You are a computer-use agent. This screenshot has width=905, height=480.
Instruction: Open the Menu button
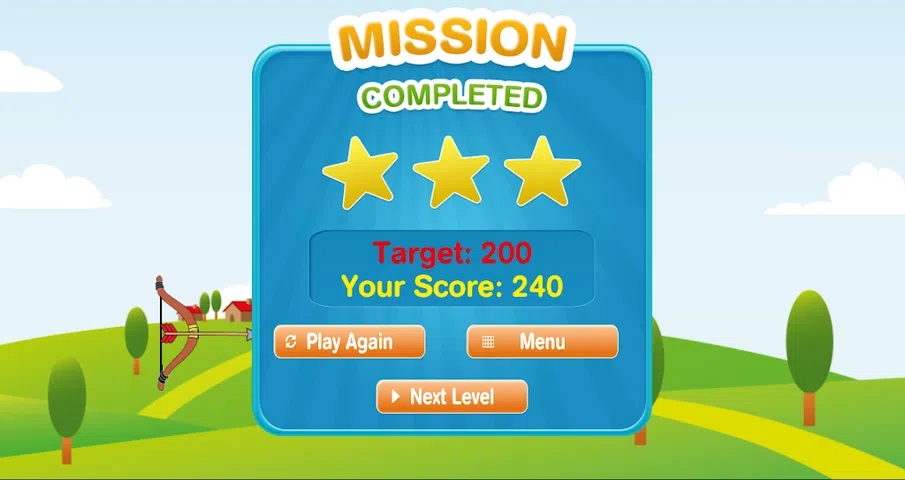(542, 342)
